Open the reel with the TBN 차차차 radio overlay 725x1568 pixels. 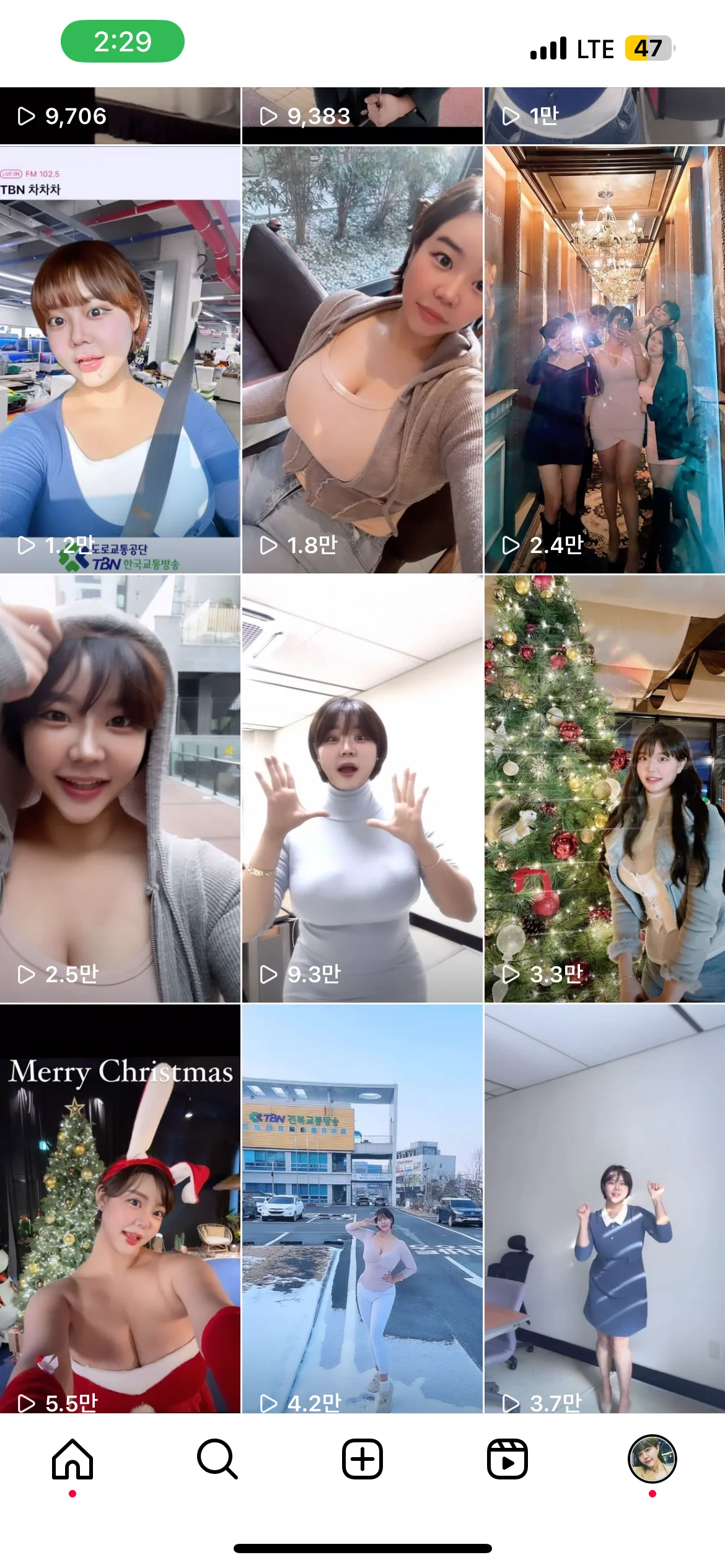tap(121, 359)
